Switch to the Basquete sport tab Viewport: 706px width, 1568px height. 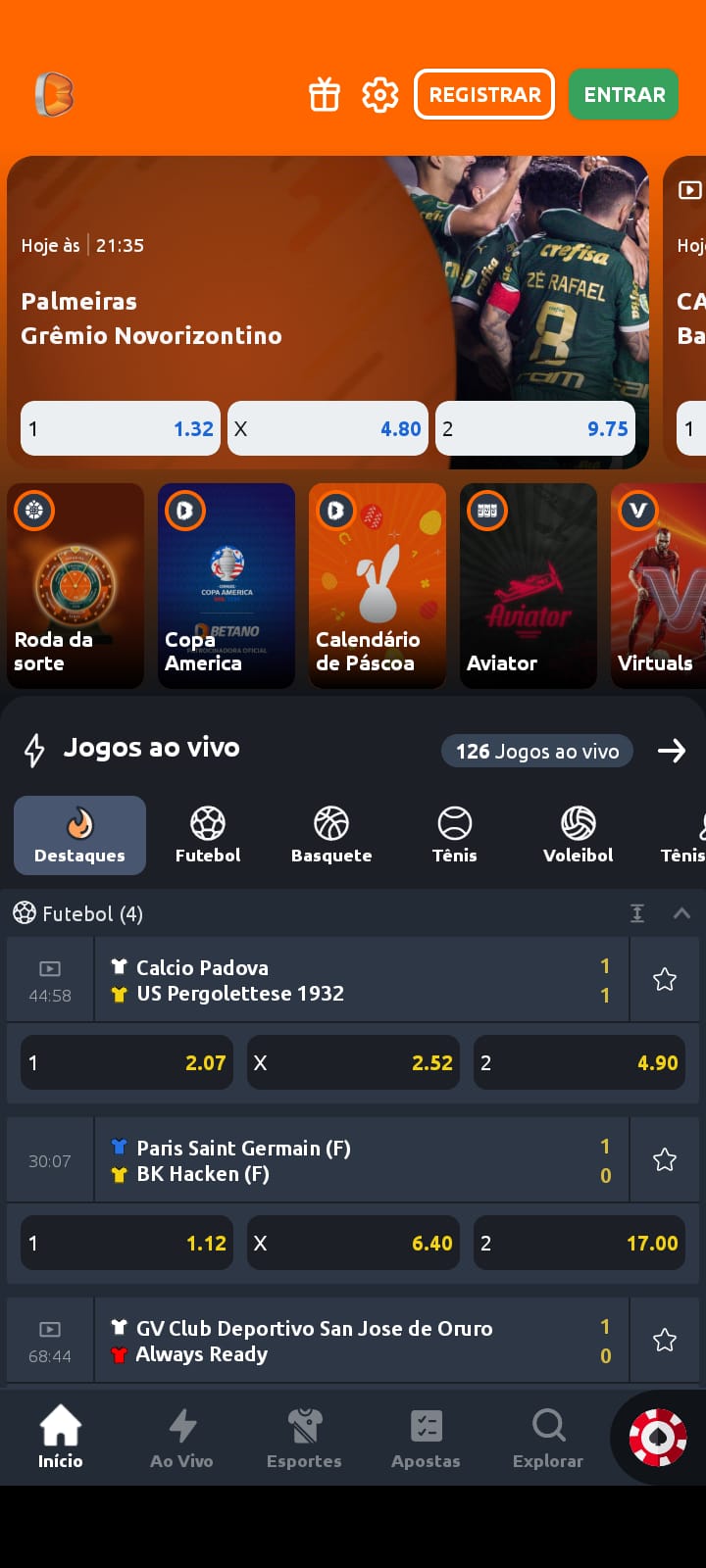331,835
